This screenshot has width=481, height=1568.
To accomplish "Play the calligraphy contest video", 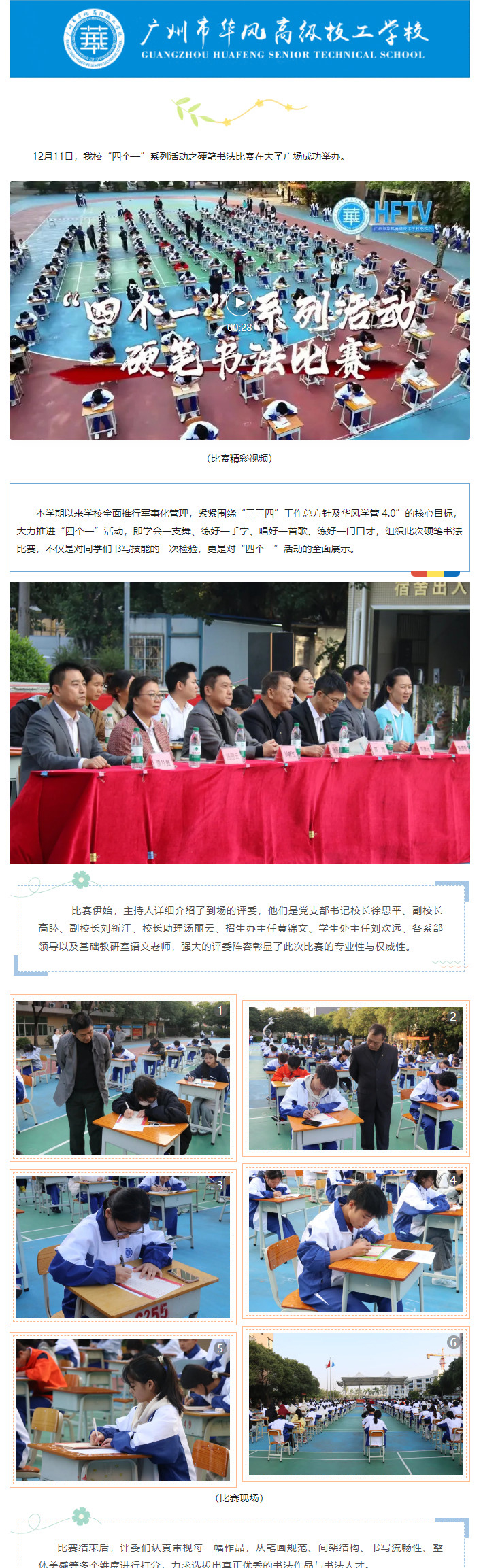I will (x=239, y=303).
